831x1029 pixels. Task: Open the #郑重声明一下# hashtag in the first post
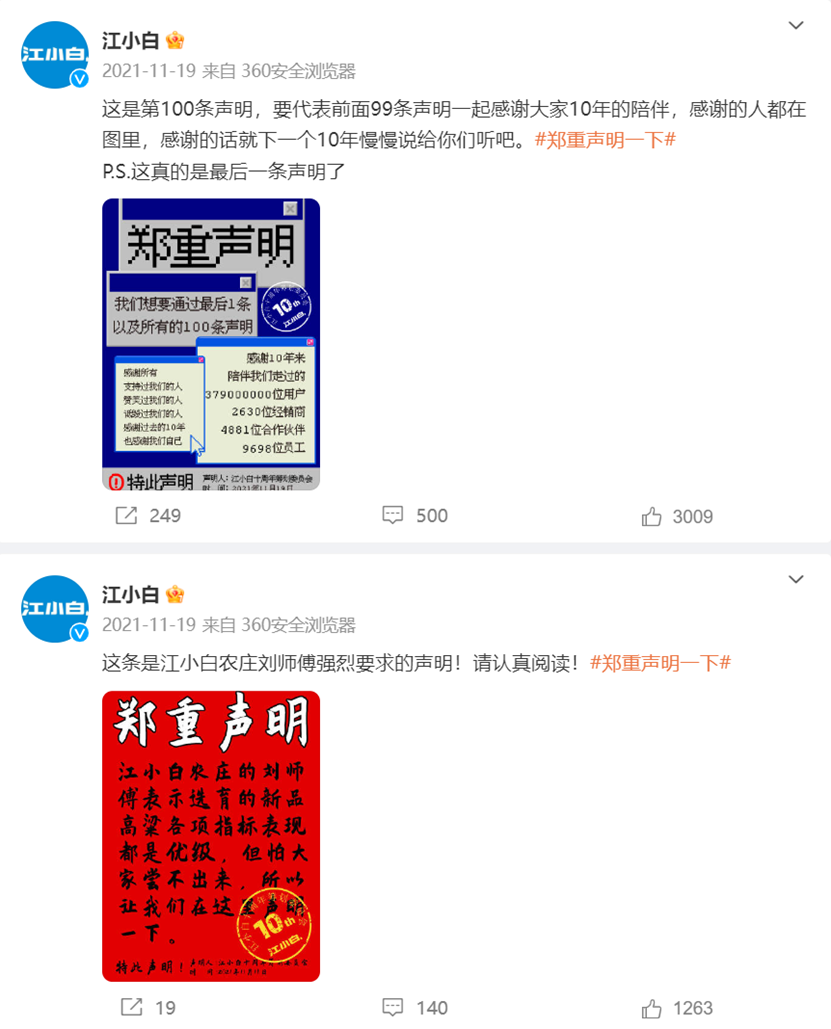click(x=605, y=140)
